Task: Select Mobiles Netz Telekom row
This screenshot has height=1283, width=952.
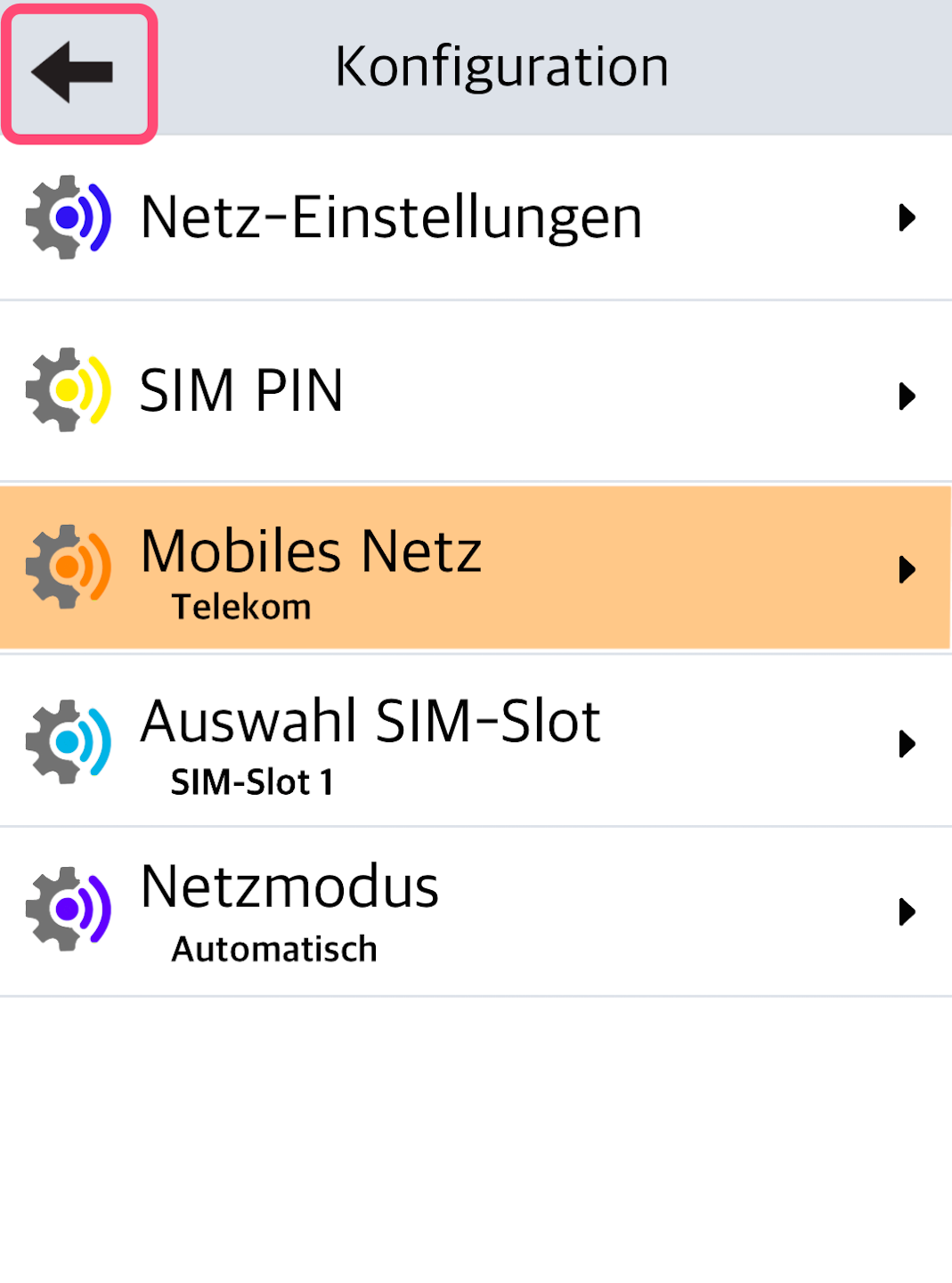Action: point(476,568)
